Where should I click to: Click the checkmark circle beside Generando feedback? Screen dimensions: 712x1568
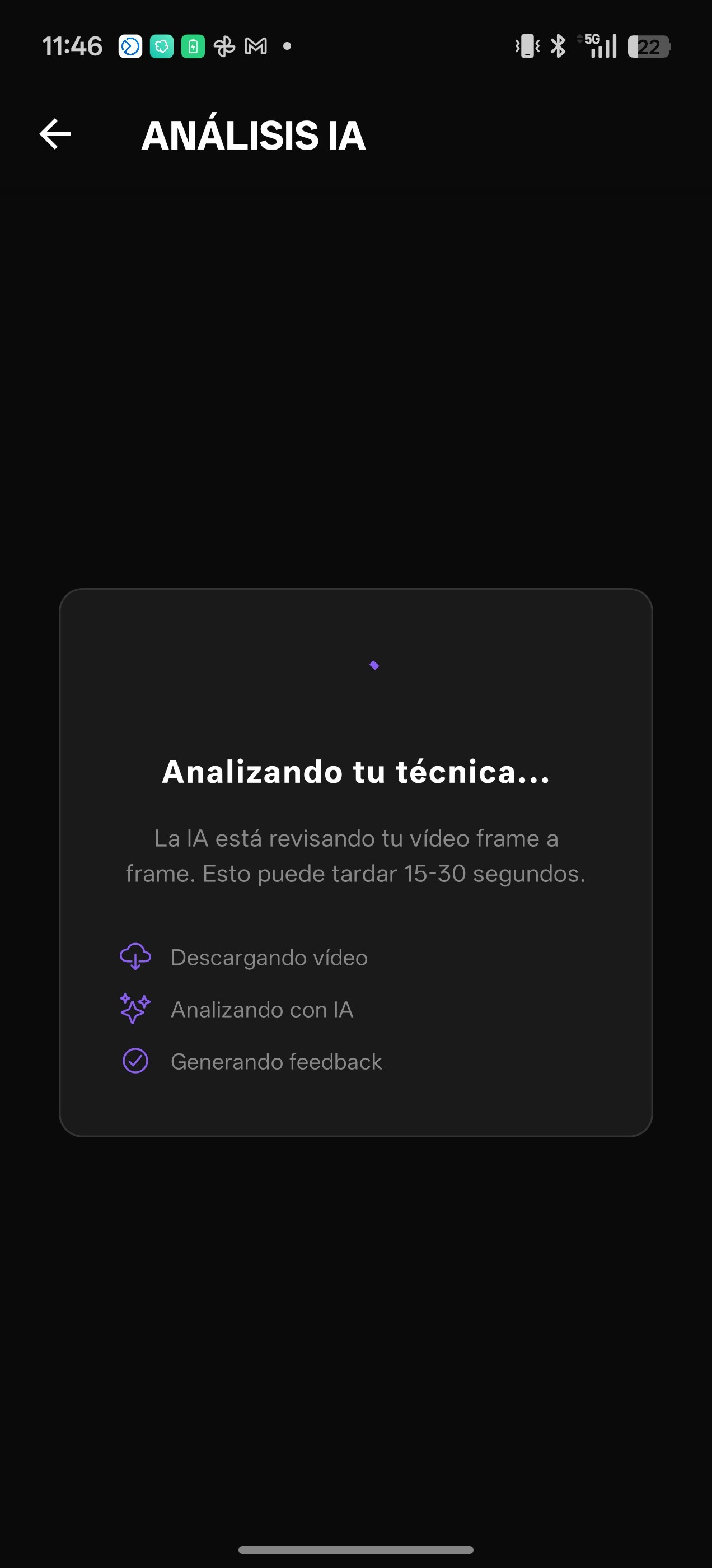135,1061
